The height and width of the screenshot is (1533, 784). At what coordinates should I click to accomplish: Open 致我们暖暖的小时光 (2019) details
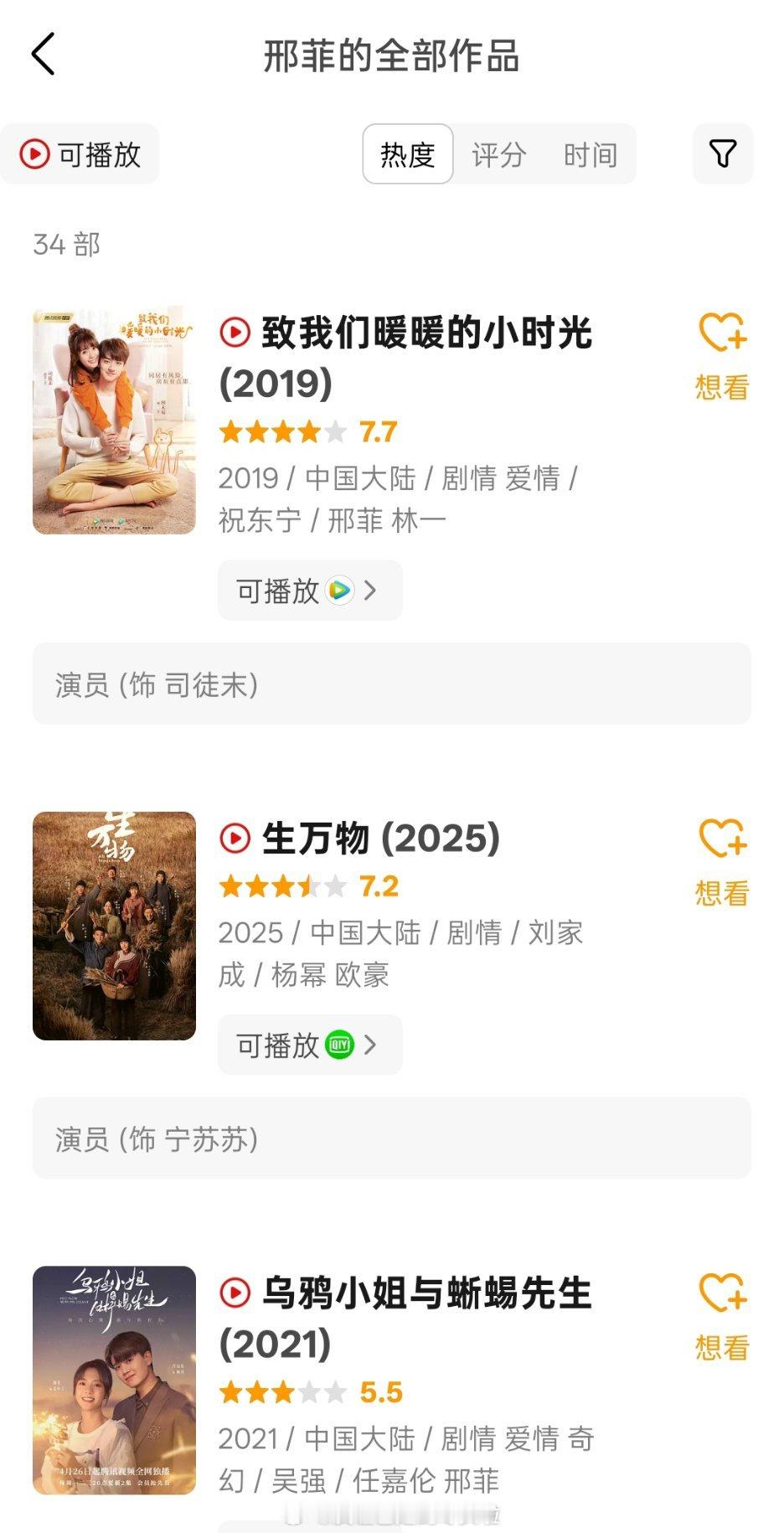405,358
